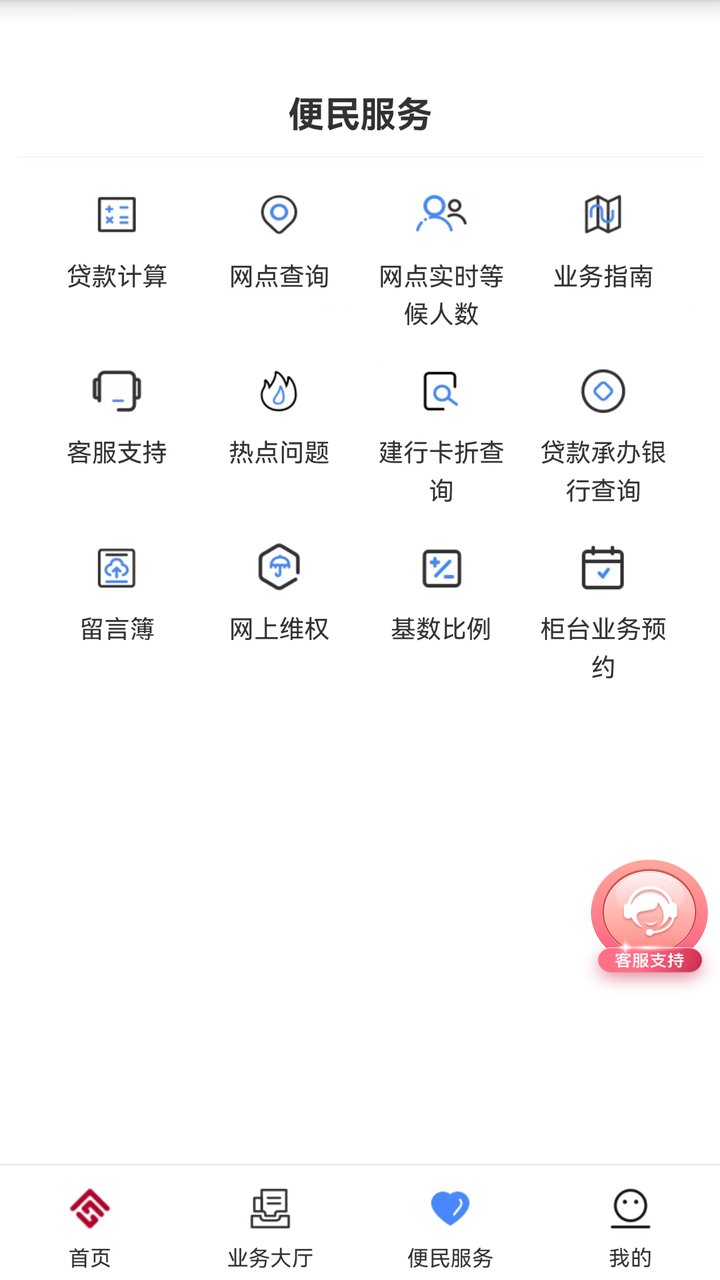Select the 热点问题 flame icon

278,390
